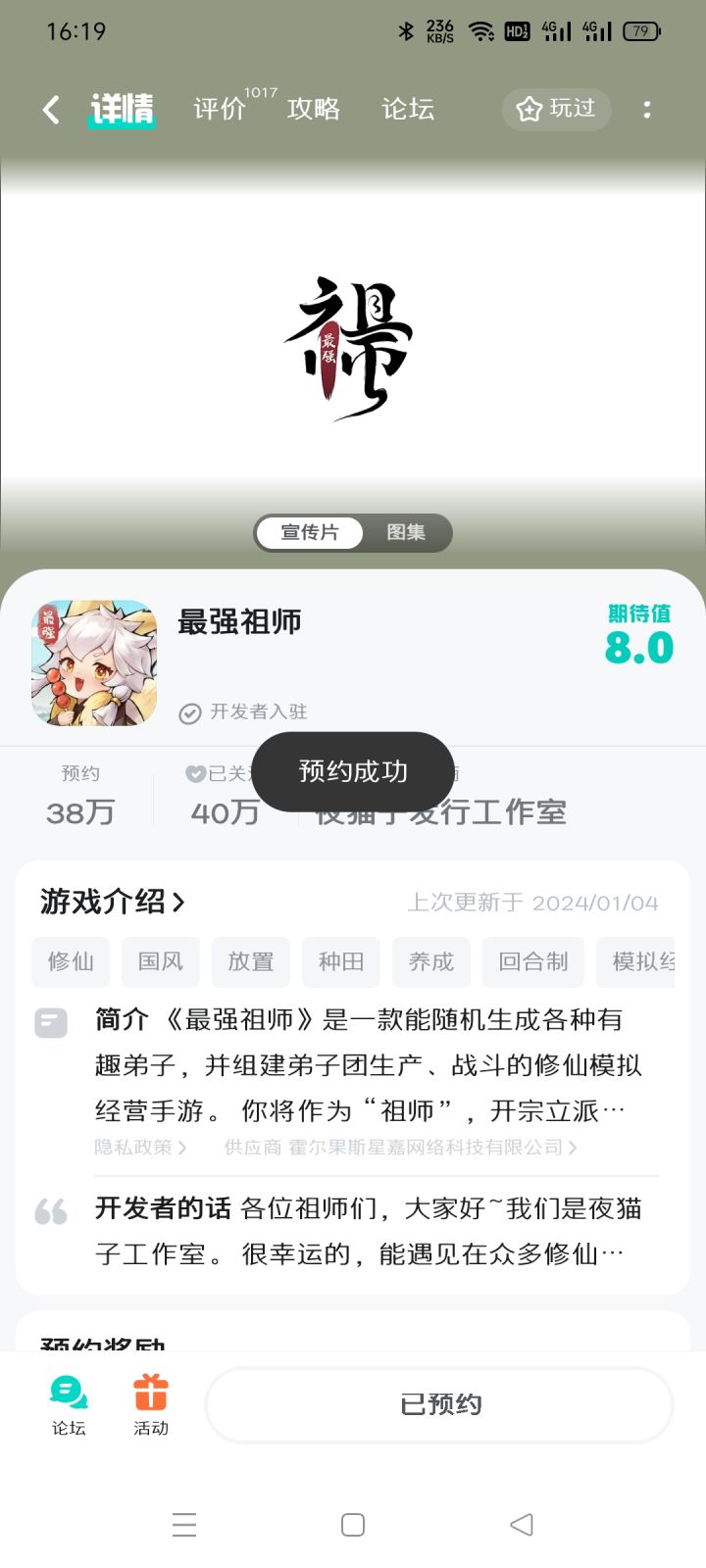Screen dimensions: 706x1568
Task: Open the forum via the 论坛 chat icon
Action: [x=68, y=1393]
